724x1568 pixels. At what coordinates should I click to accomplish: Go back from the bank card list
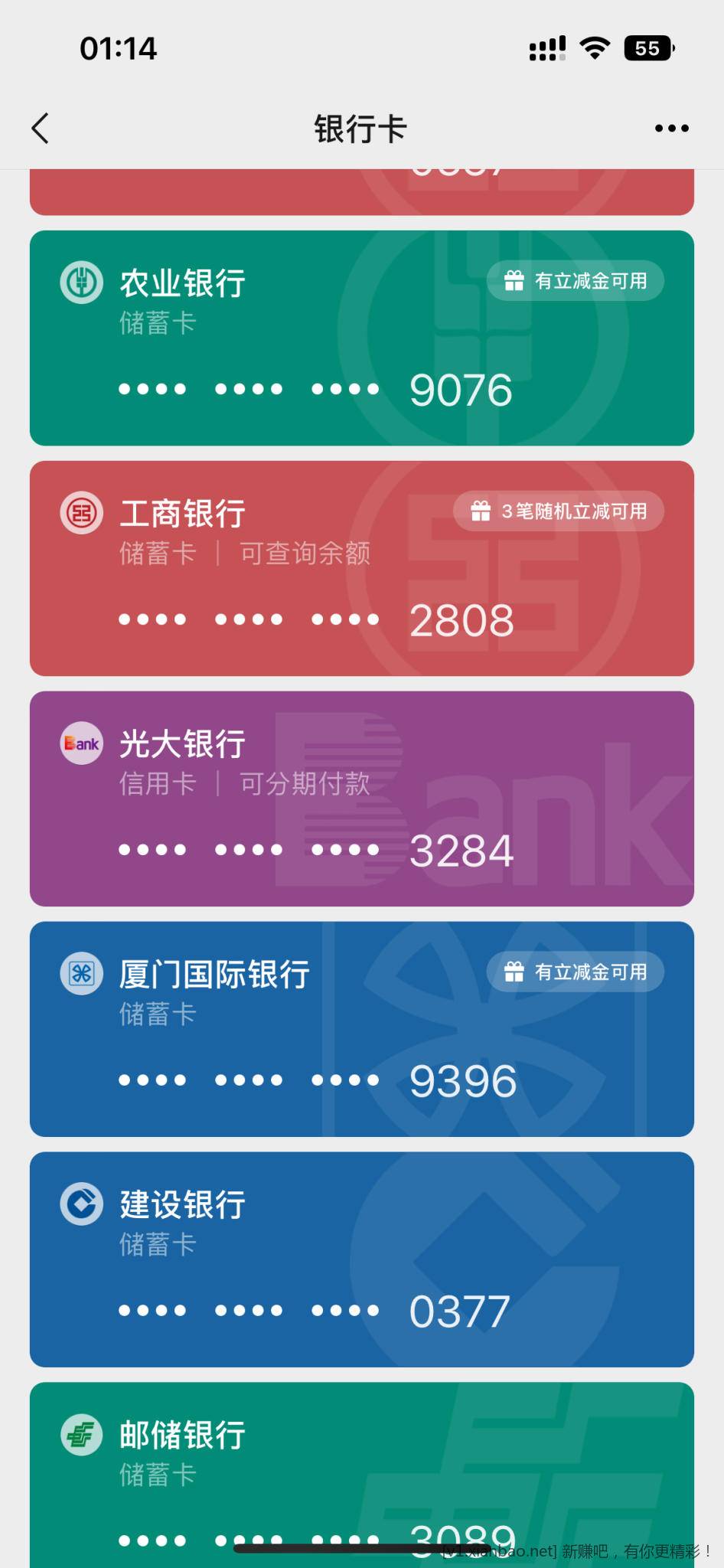(x=41, y=129)
